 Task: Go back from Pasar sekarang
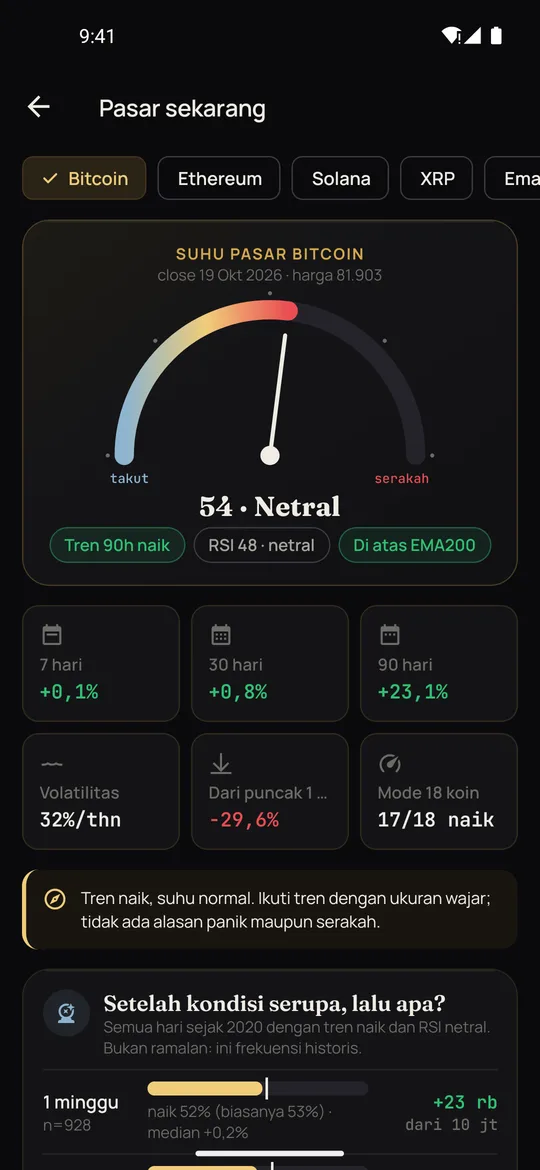coord(39,107)
